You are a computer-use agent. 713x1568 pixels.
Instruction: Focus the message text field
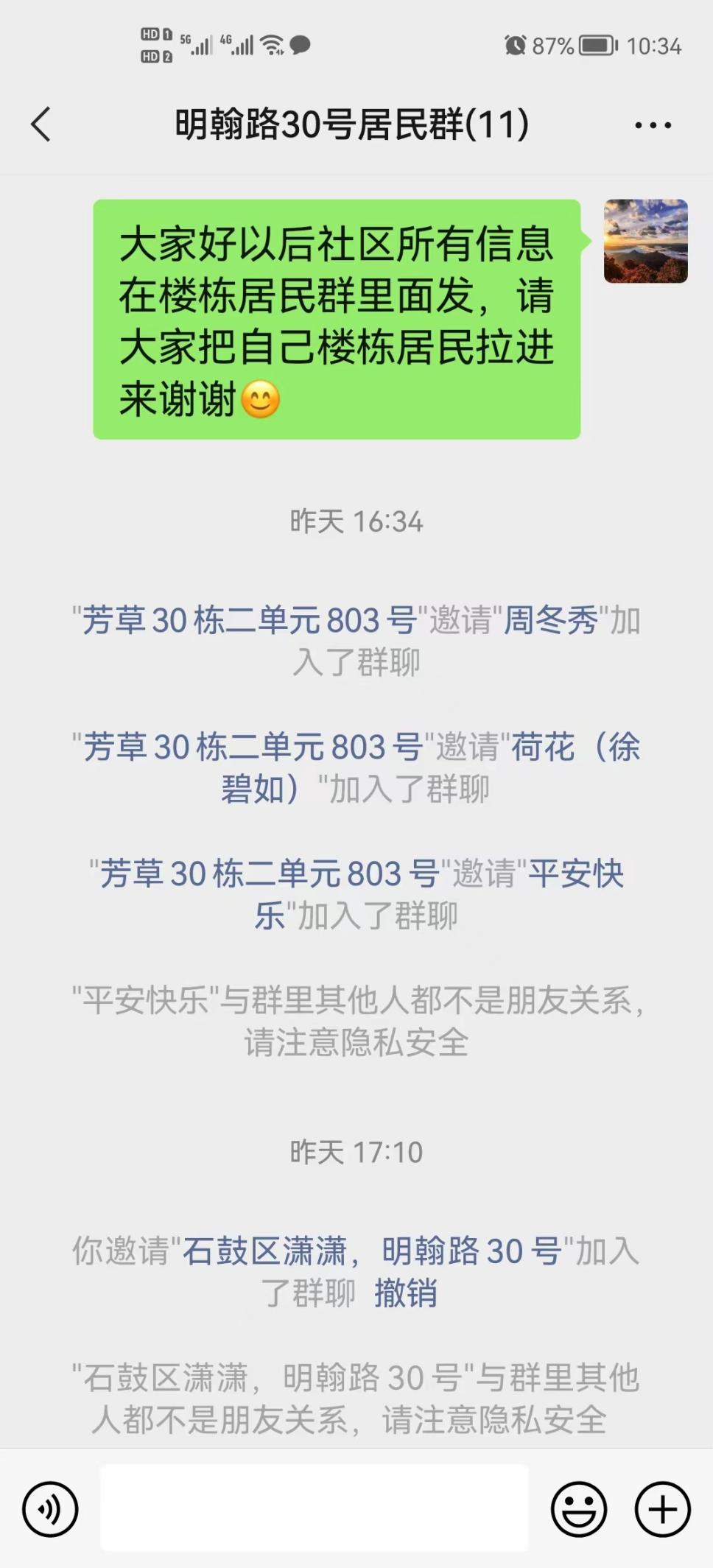(x=315, y=1508)
